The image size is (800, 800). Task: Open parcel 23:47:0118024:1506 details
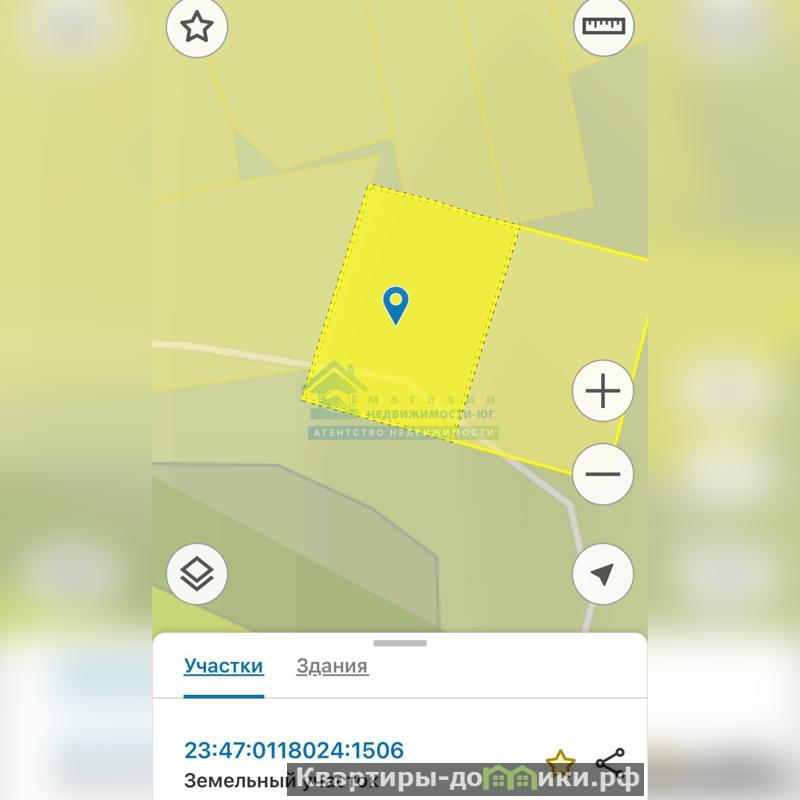tap(294, 750)
